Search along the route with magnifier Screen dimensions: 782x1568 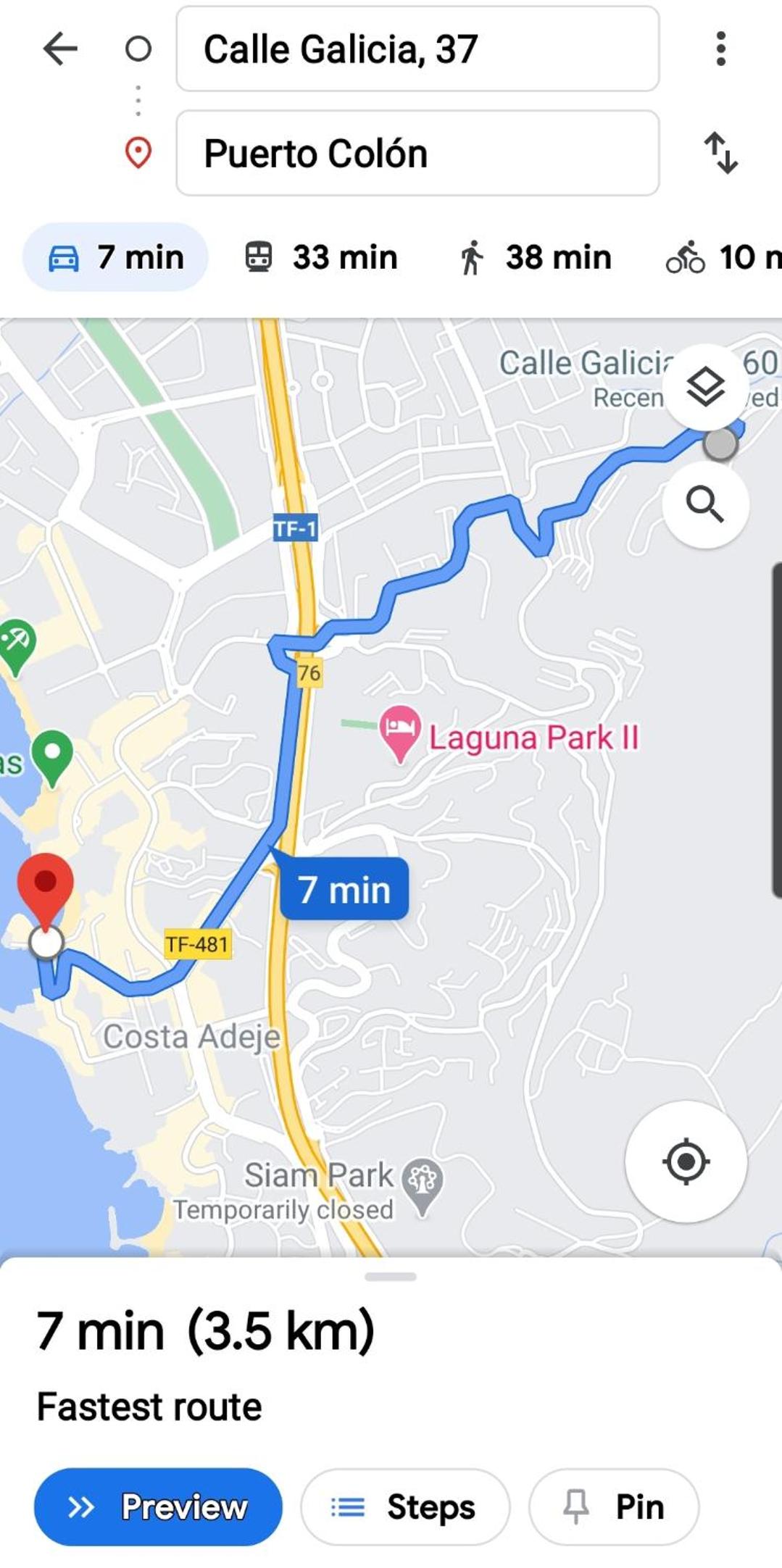point(705,504)
